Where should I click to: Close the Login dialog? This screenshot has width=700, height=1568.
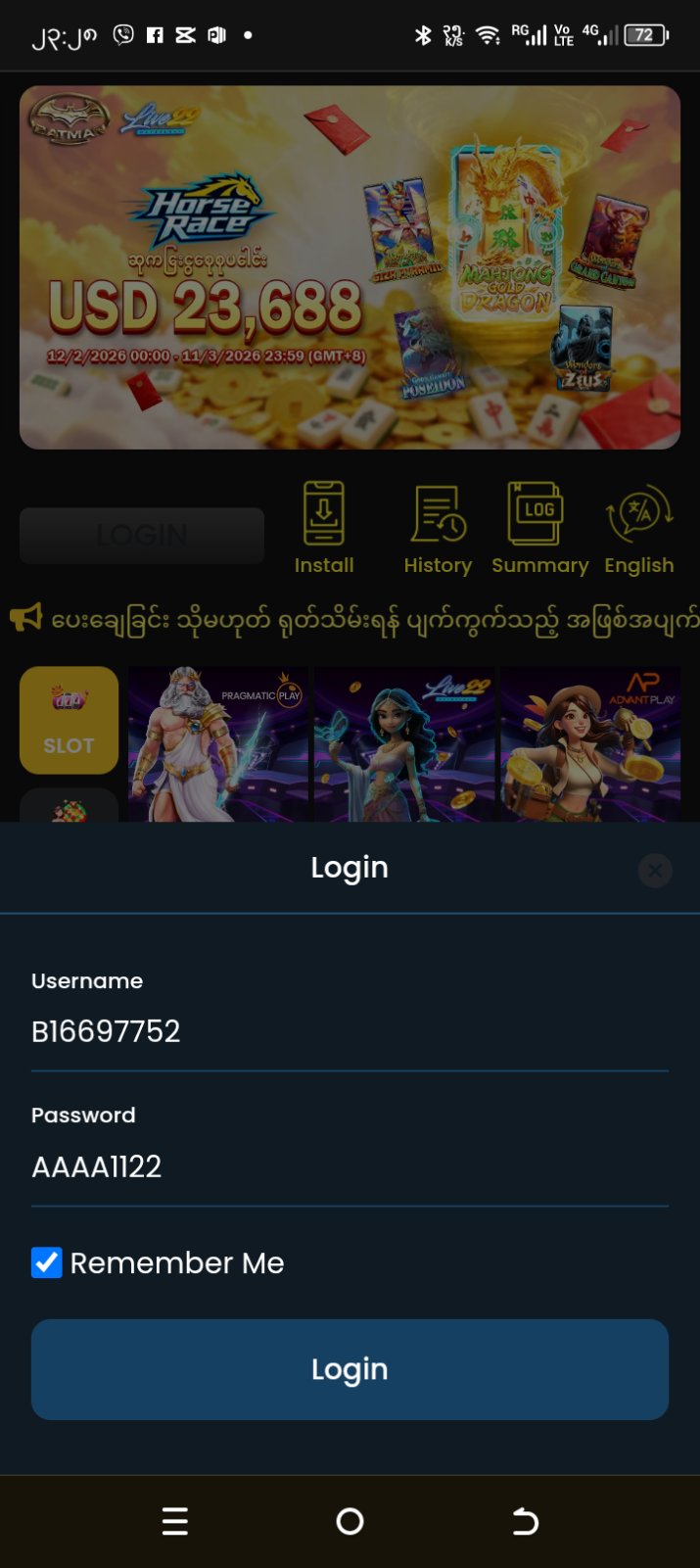pos(654,870)
